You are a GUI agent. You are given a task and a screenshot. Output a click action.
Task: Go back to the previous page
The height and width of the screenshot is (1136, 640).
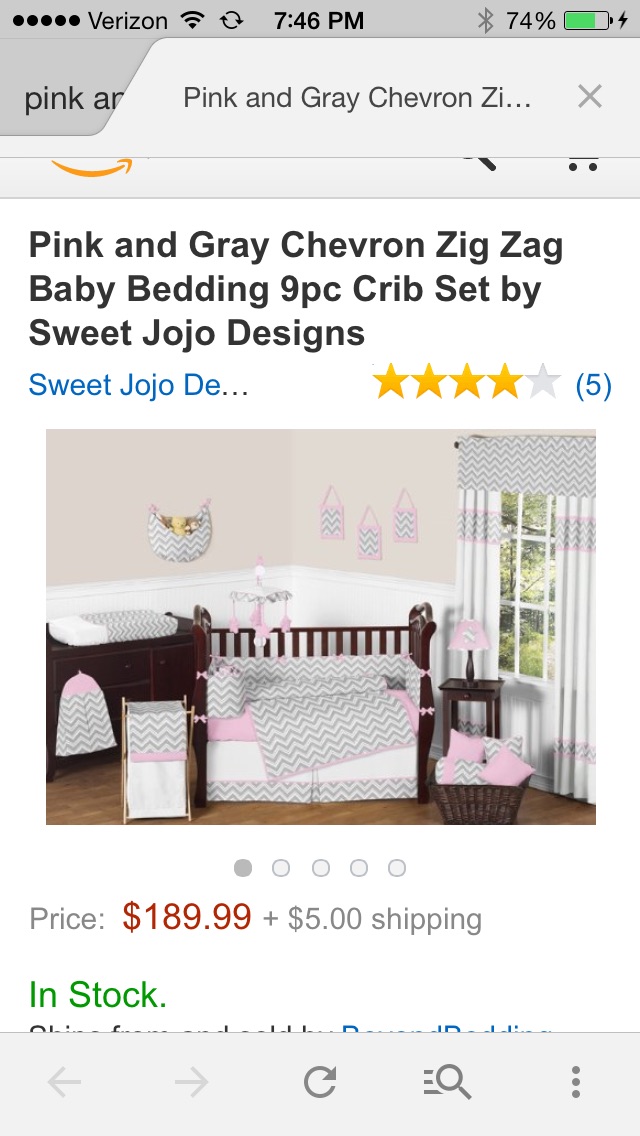pos(64,1082)
